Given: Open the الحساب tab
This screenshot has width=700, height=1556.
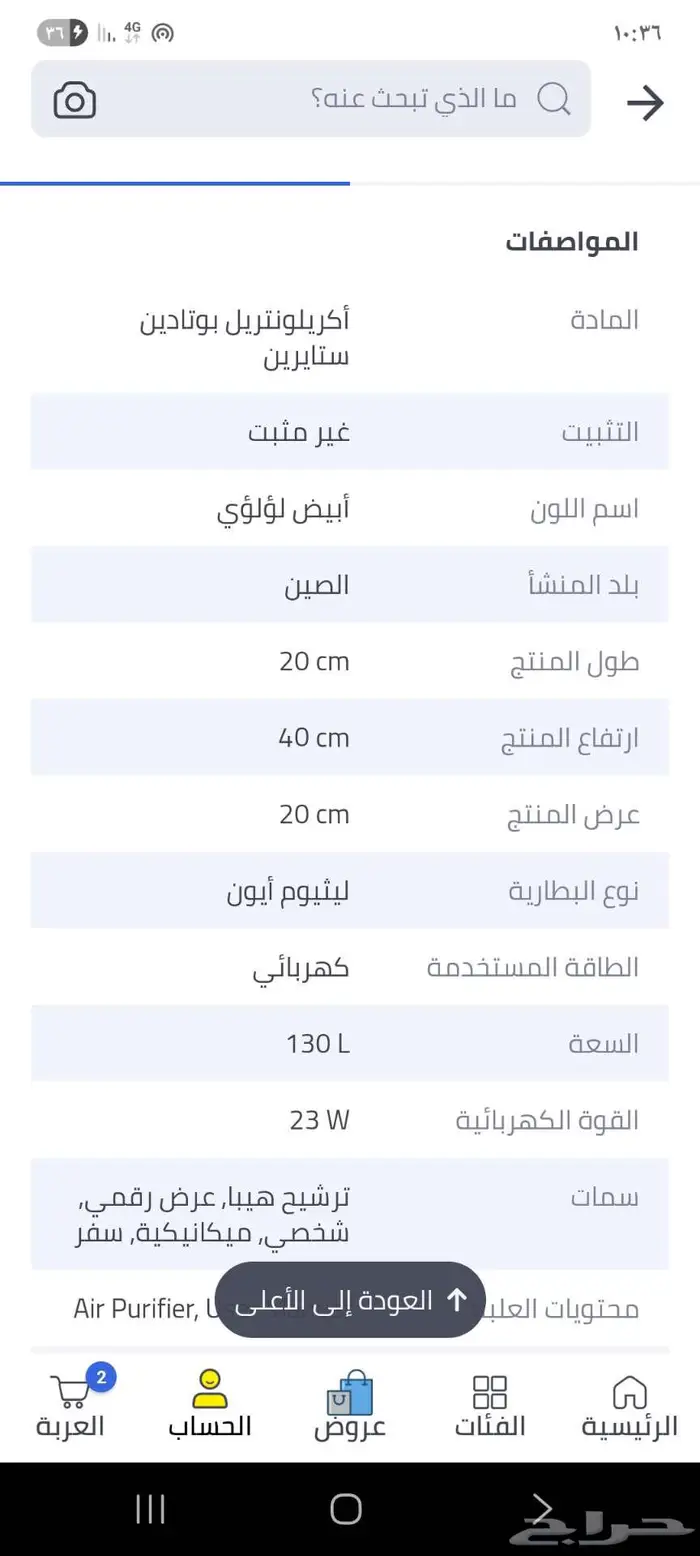Looking at the screenshot, I should point(210,1405).
